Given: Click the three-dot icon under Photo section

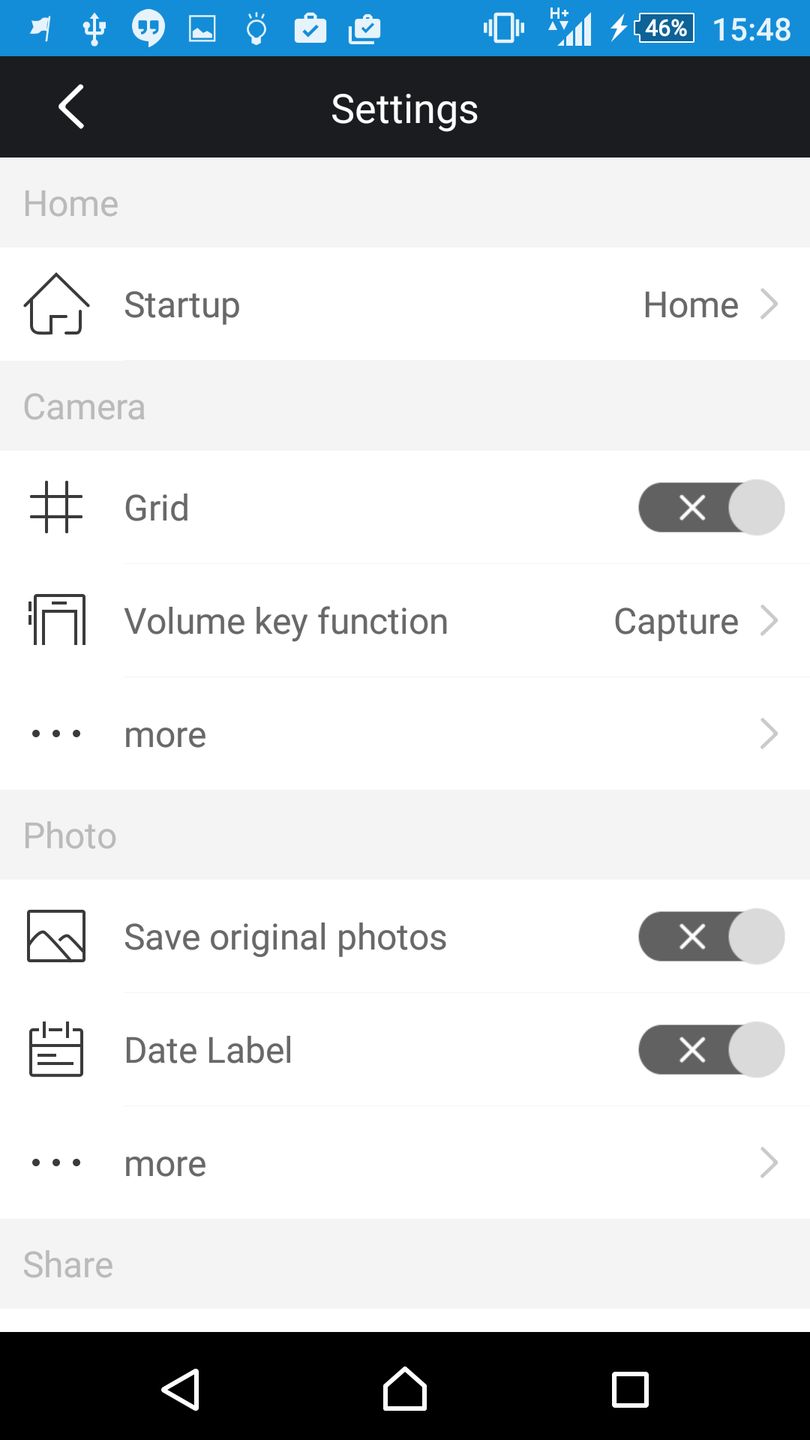Looking at the screenshot, I should [56, 1162].
